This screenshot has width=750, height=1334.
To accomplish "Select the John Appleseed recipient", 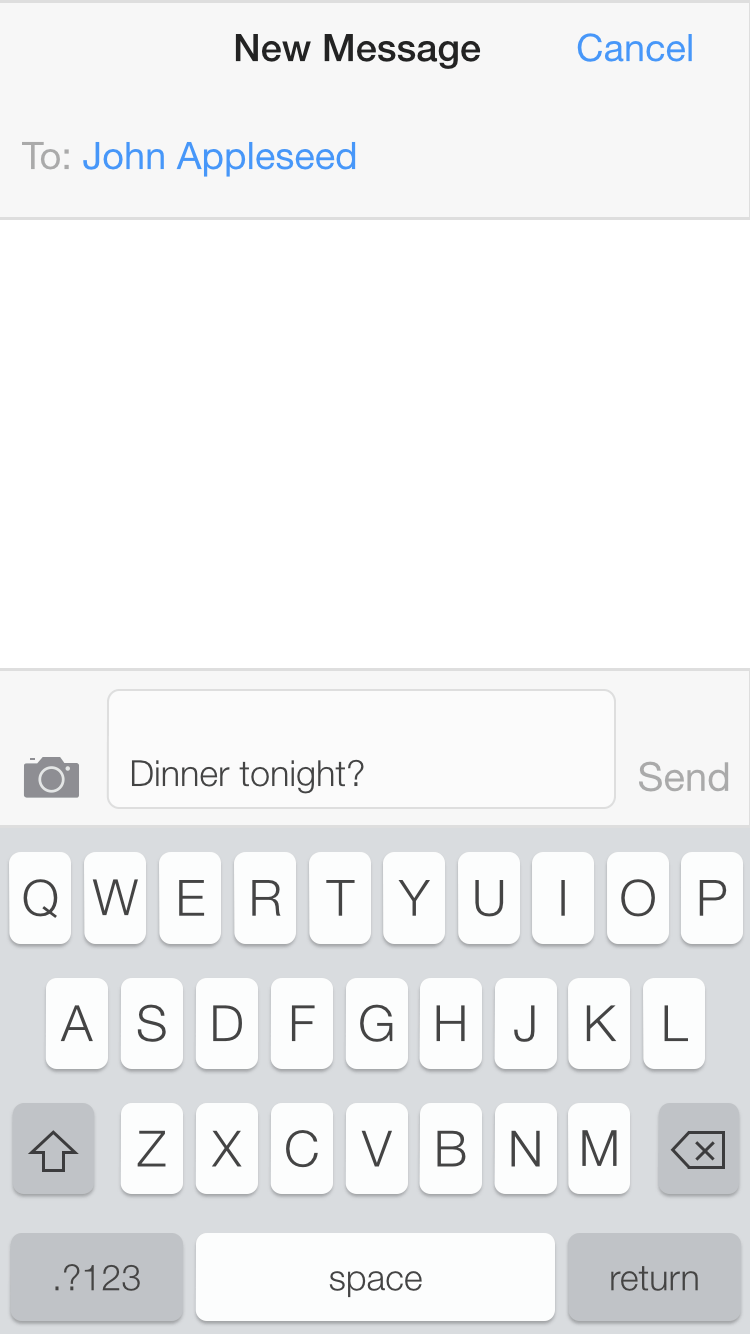I will tap(220, 156).
